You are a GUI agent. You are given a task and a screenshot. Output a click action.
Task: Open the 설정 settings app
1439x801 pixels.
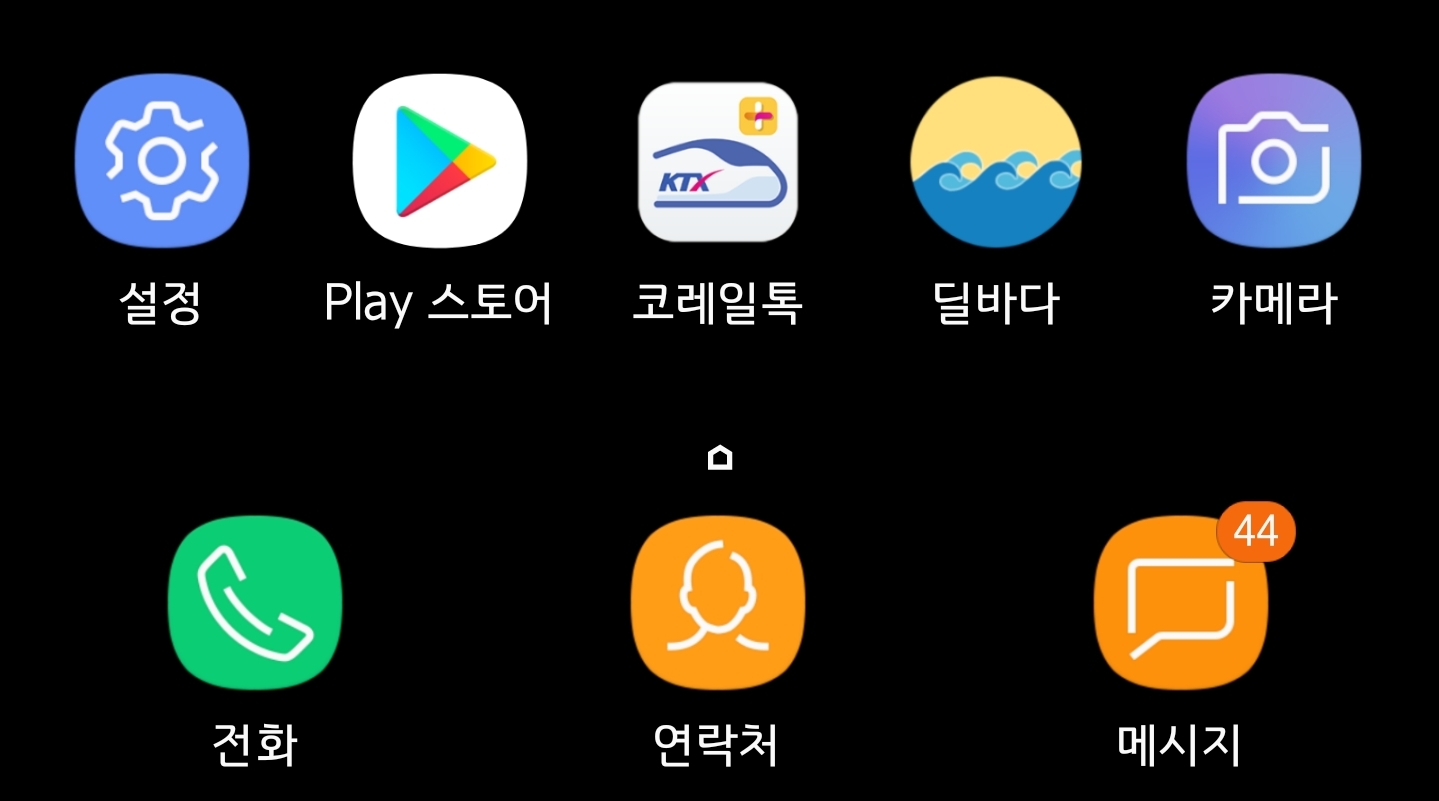click(x=161, y=162)
